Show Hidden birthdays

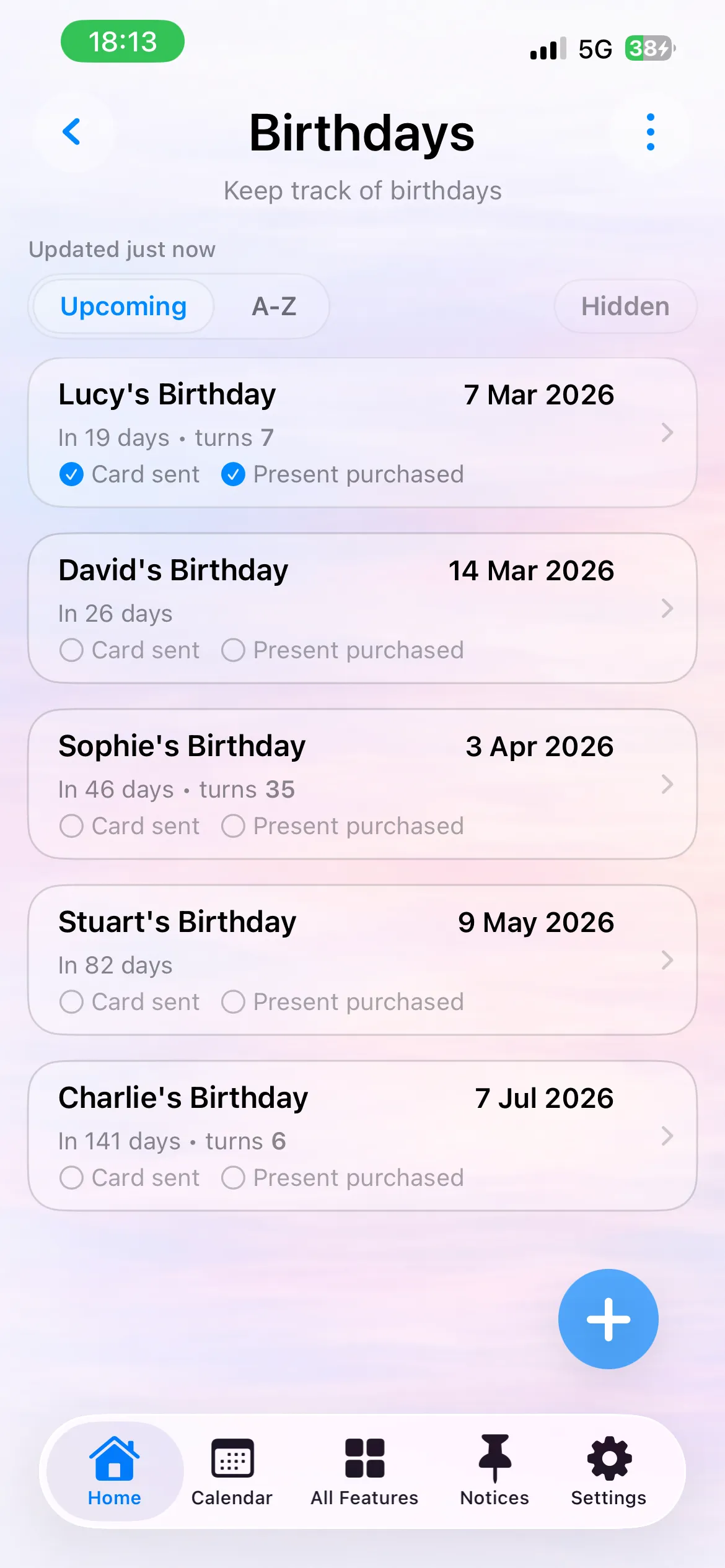pyautogui.click(x=625, y=307)
